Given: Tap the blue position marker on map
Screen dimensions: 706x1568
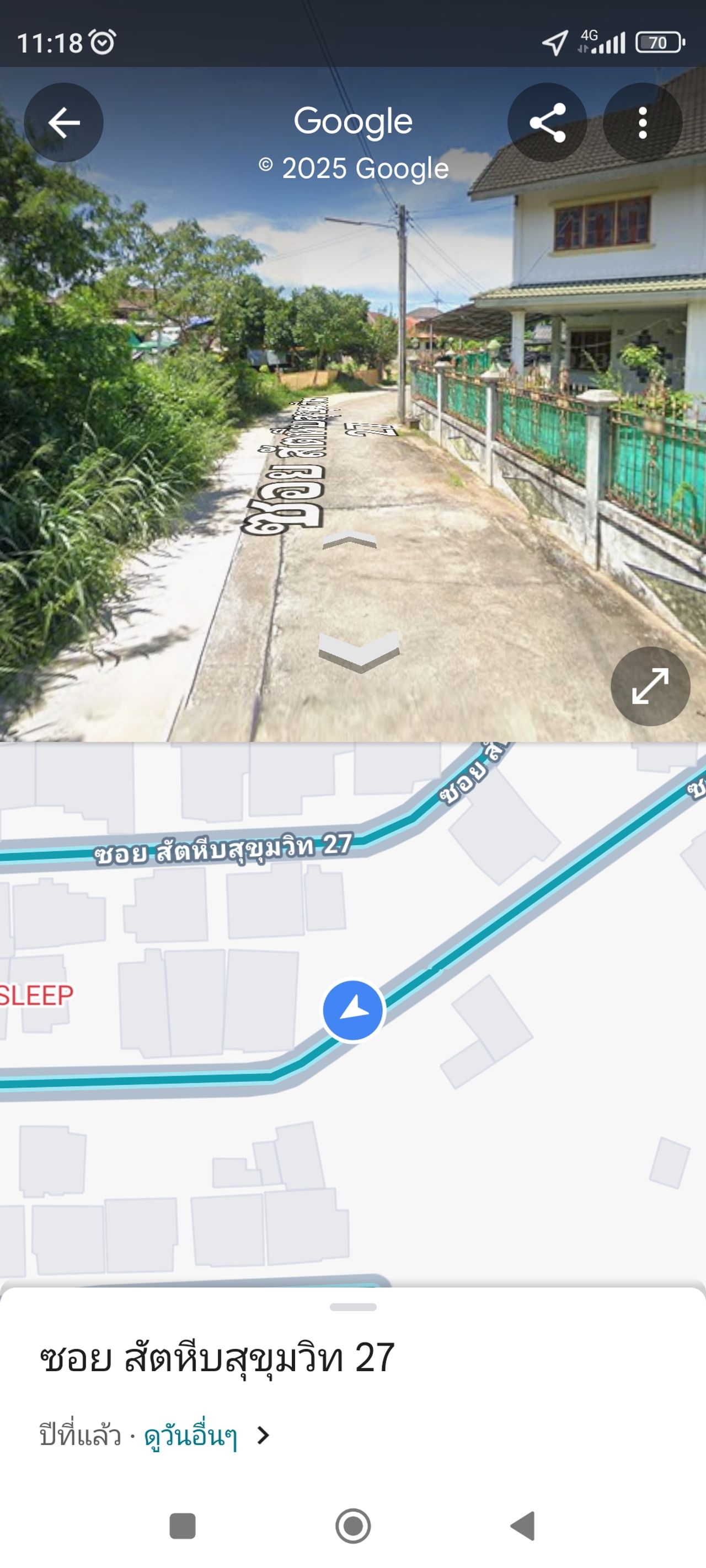Looking at the screenshot, I should point(354,1011).
